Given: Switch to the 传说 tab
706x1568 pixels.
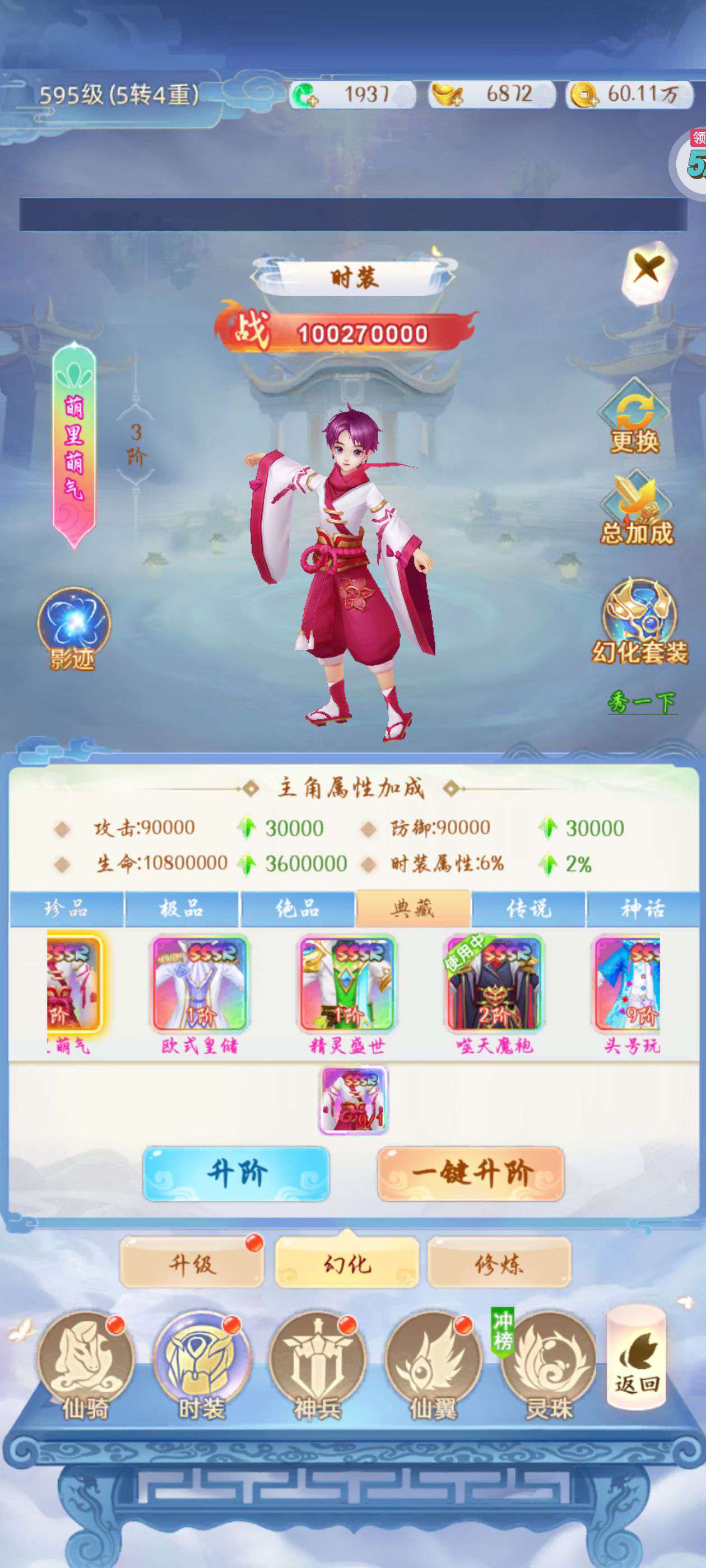Looking at the screenshot, I should [x=528, y=909].
